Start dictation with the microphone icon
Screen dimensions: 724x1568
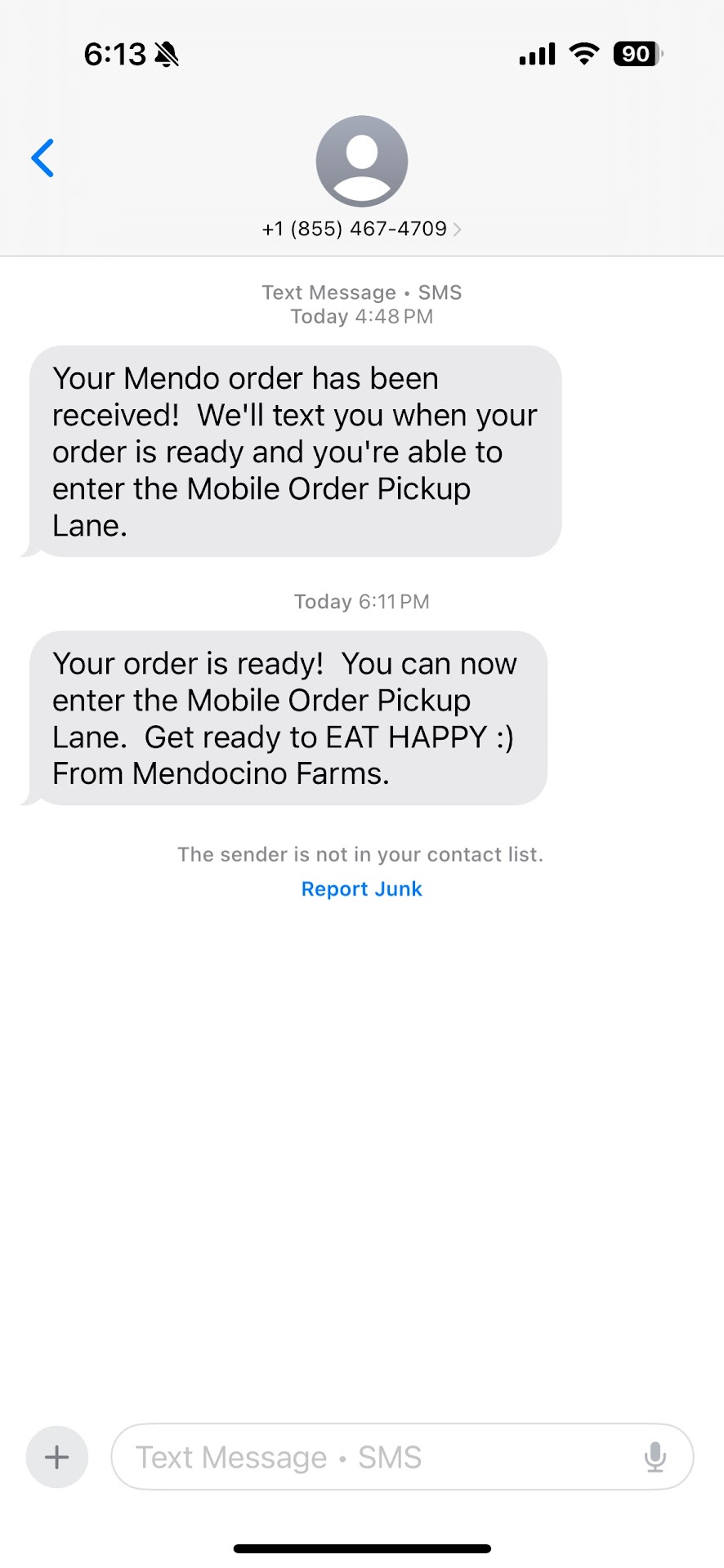pyautogui.click(x=655, y=1457)
